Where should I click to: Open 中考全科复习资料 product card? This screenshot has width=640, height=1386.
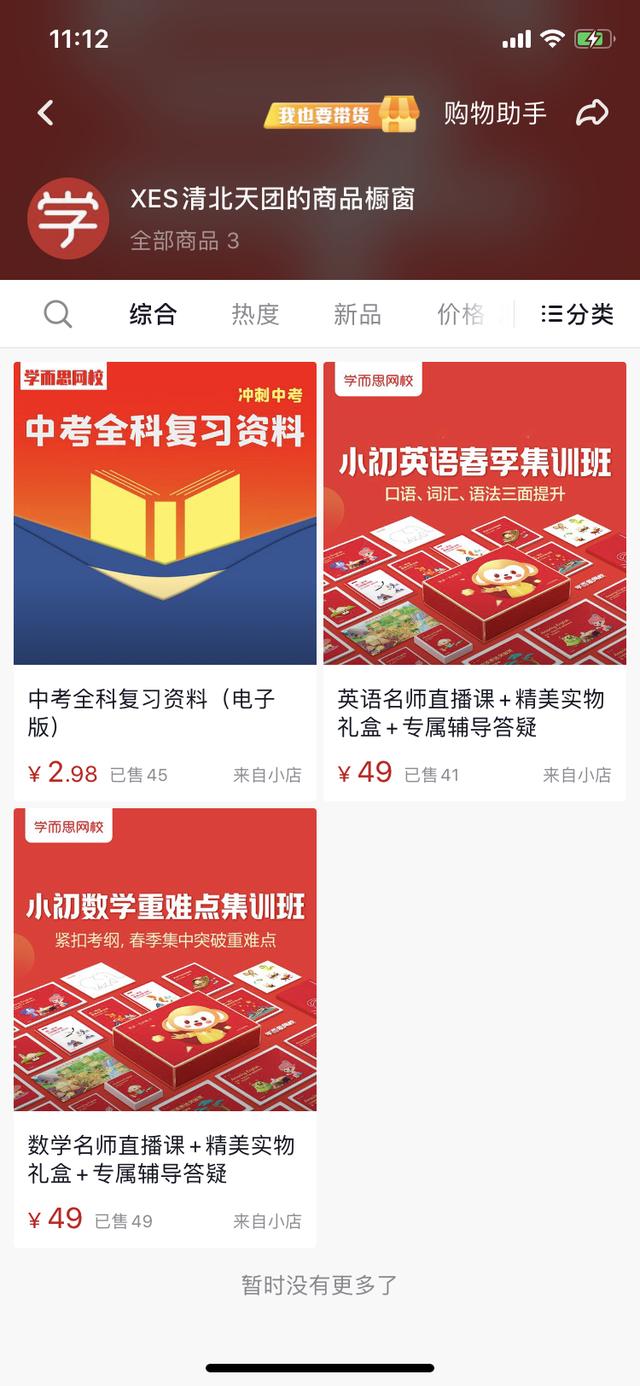165,580
